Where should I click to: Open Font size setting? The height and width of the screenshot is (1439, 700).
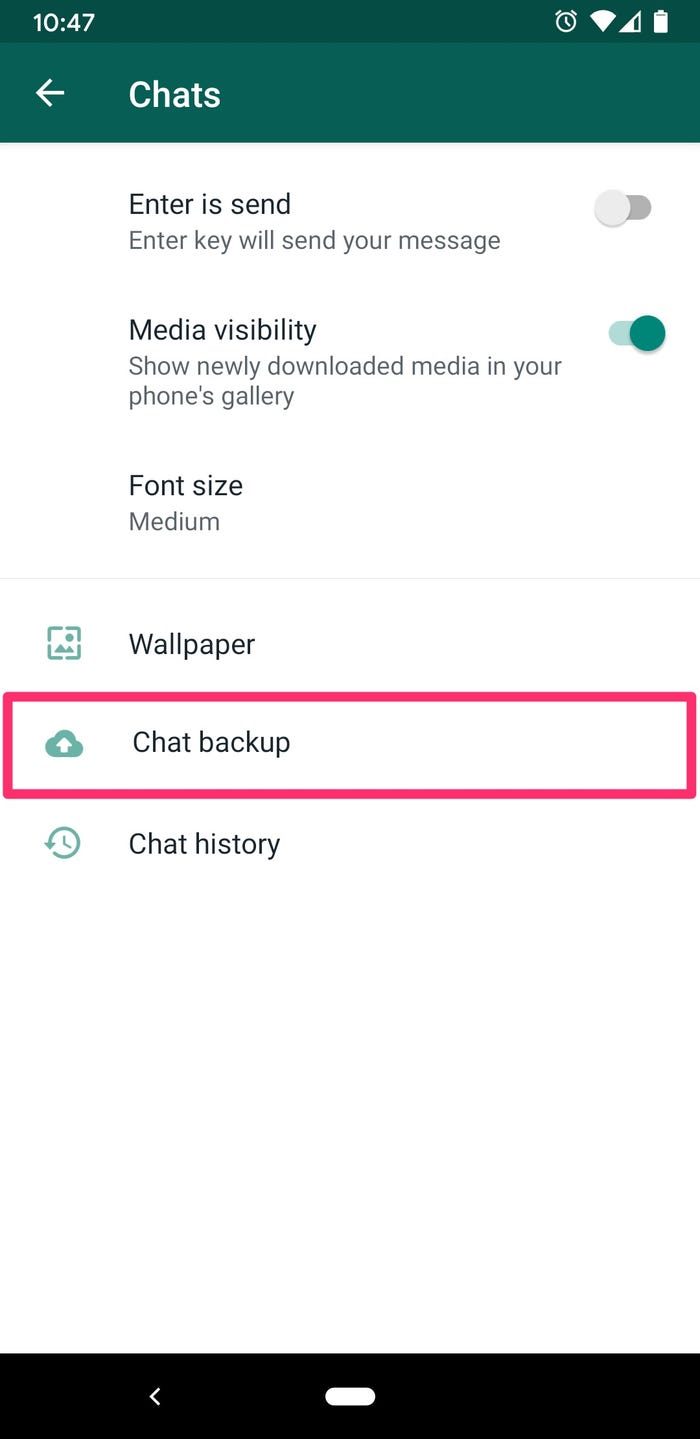pos(186,502)
